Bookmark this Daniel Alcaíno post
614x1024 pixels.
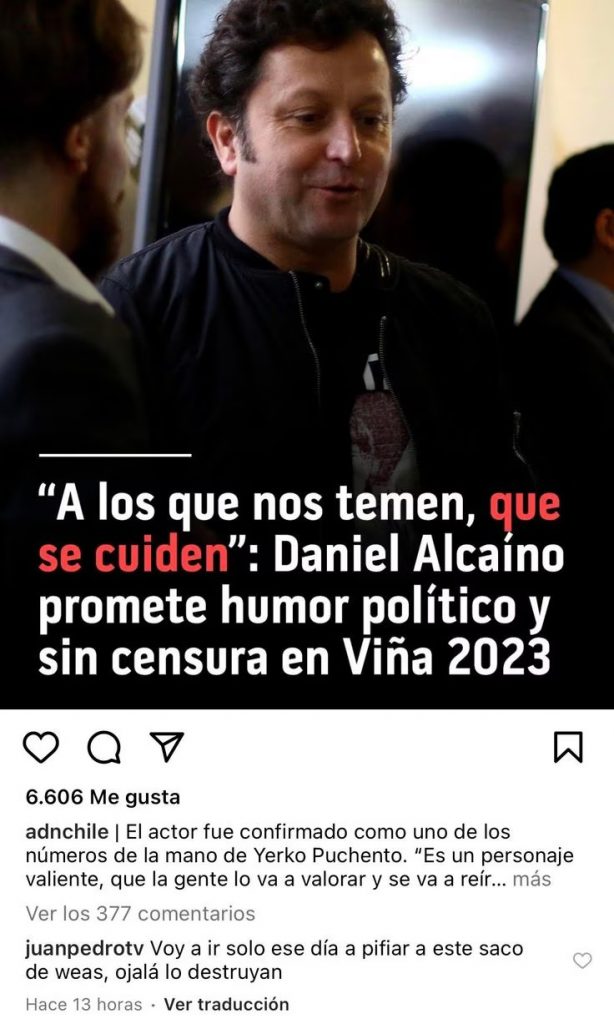568,747
